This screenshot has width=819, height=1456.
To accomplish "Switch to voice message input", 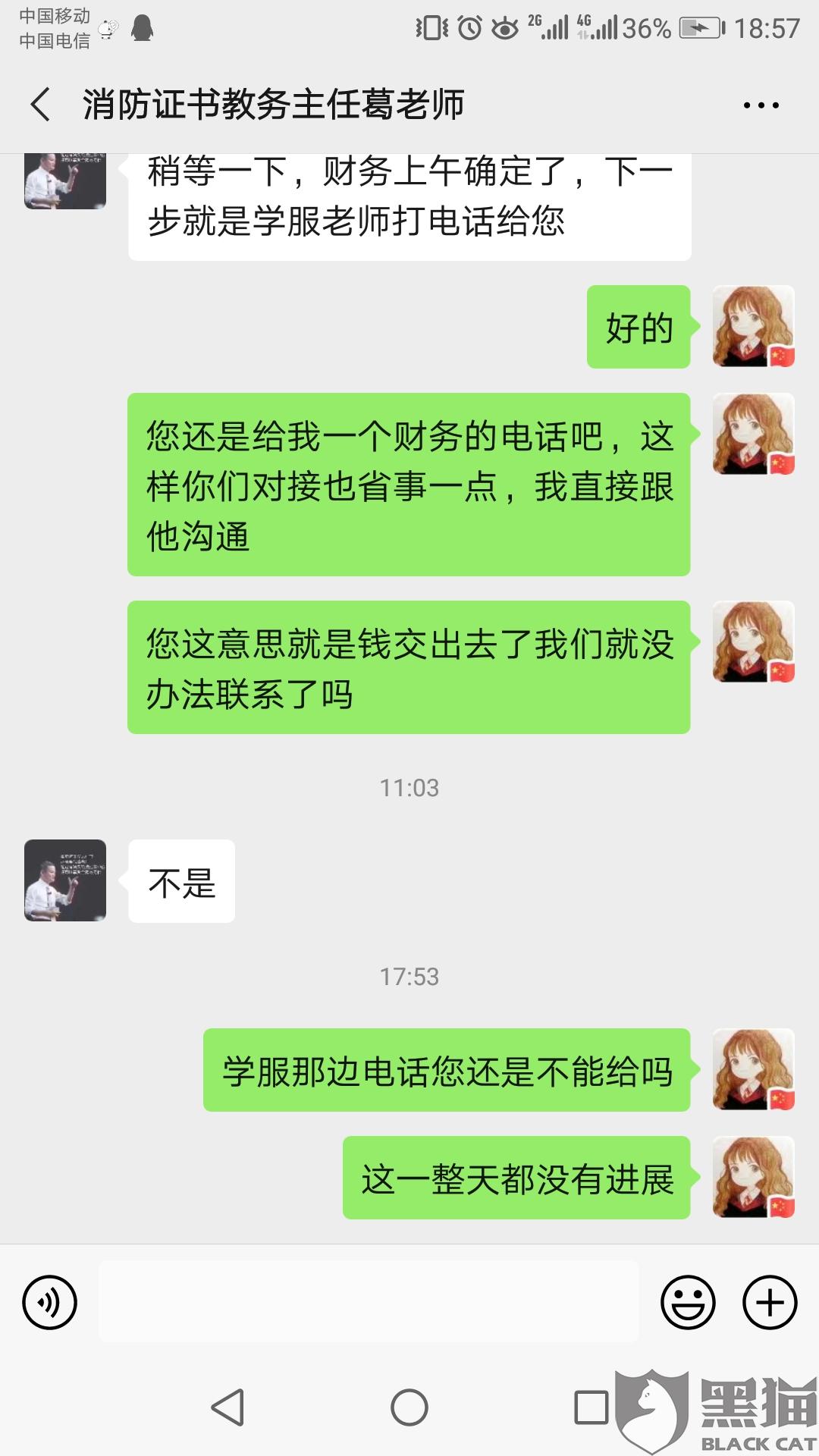I will pos(50,1302).
